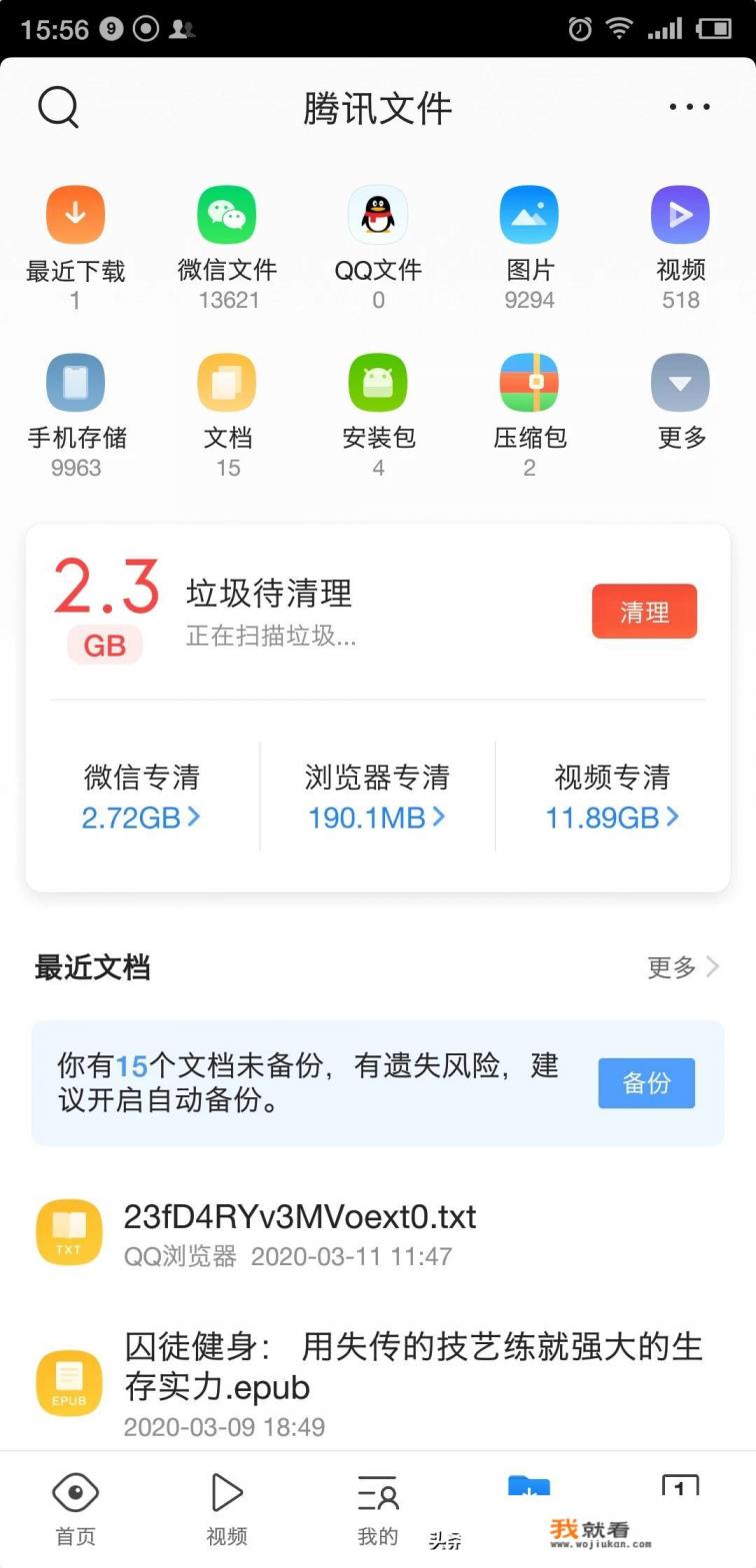Open the three-dot overflow menu
Image resolution: width=756 pixels, height=1568 pixels.
point(689,107)
